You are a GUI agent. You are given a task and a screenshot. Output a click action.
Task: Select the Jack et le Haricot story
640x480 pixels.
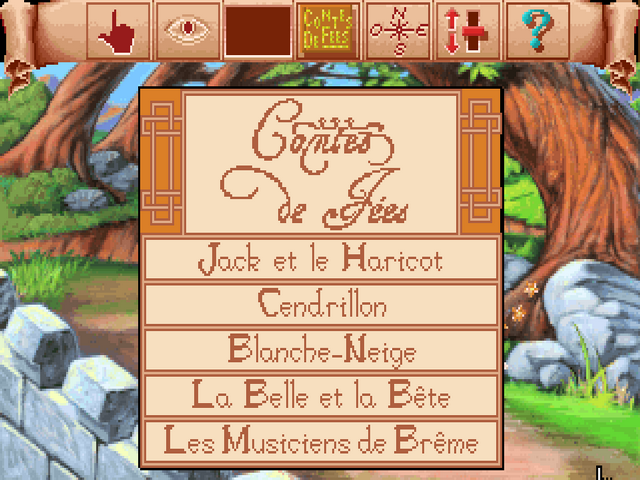tap(321, 260)
